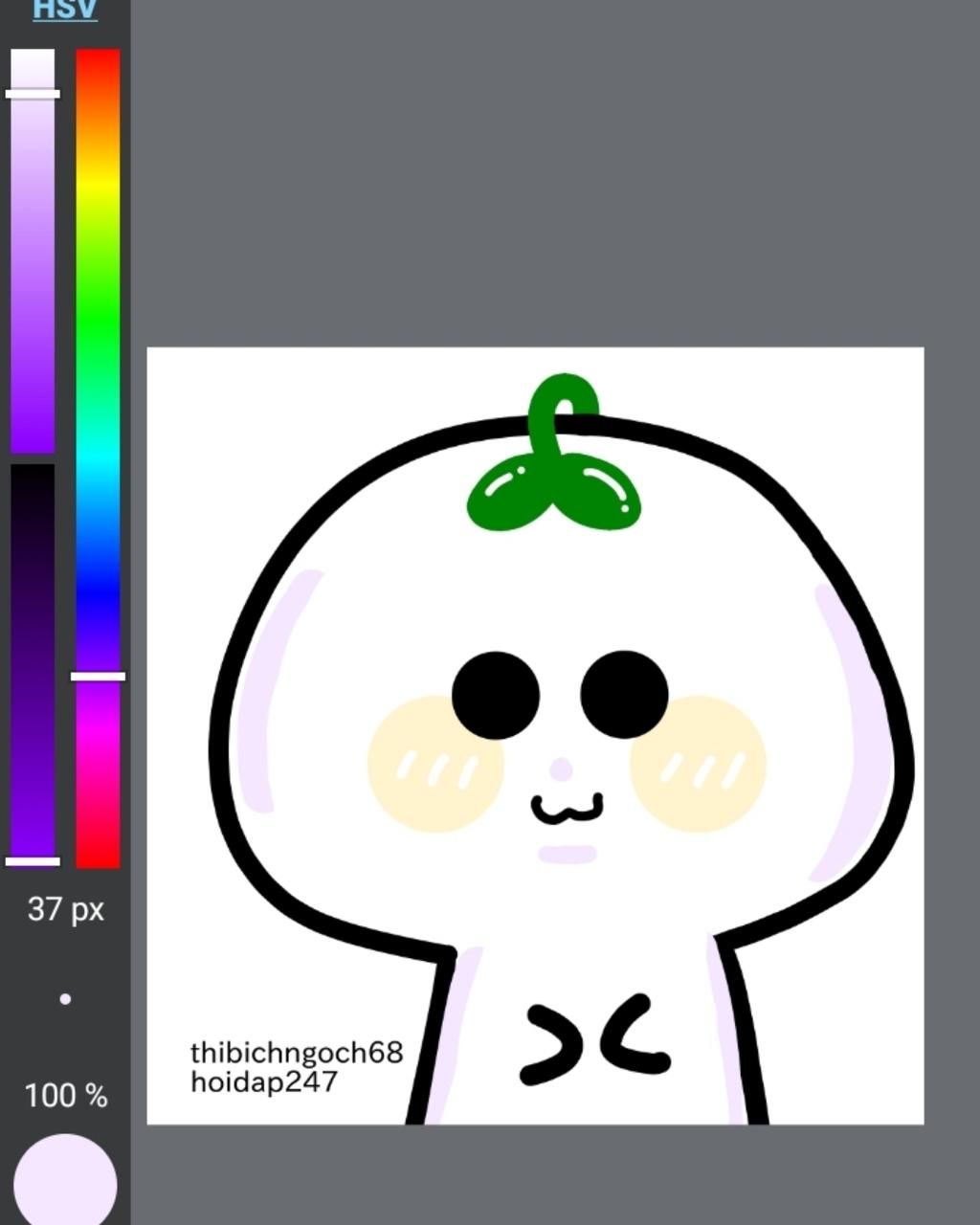980x1225 pixels.
Task: Open the 100 % opacity setting
Action: point(65,1096)
